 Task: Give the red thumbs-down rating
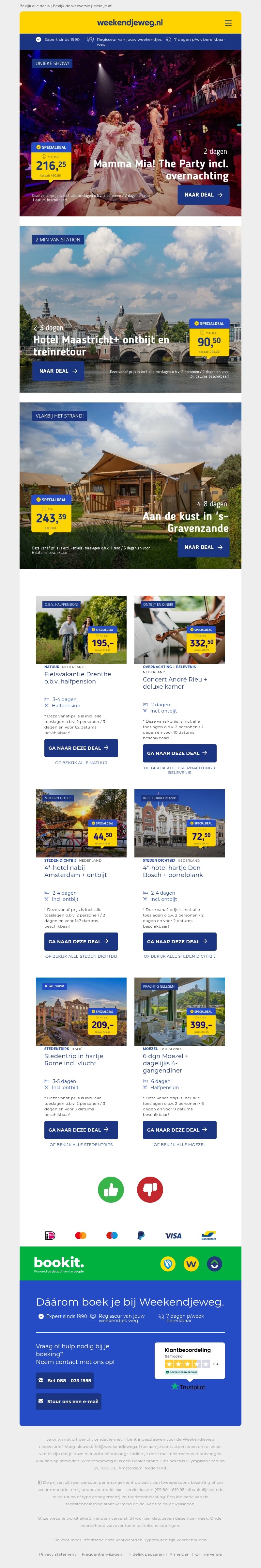pos(150,1189)
